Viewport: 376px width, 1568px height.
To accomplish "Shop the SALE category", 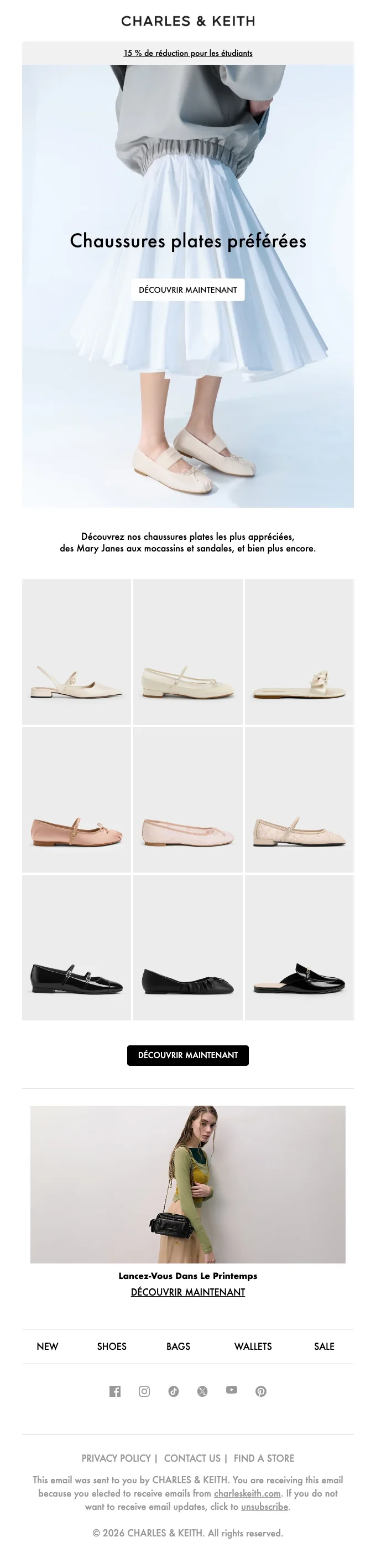I will 324,1347.
